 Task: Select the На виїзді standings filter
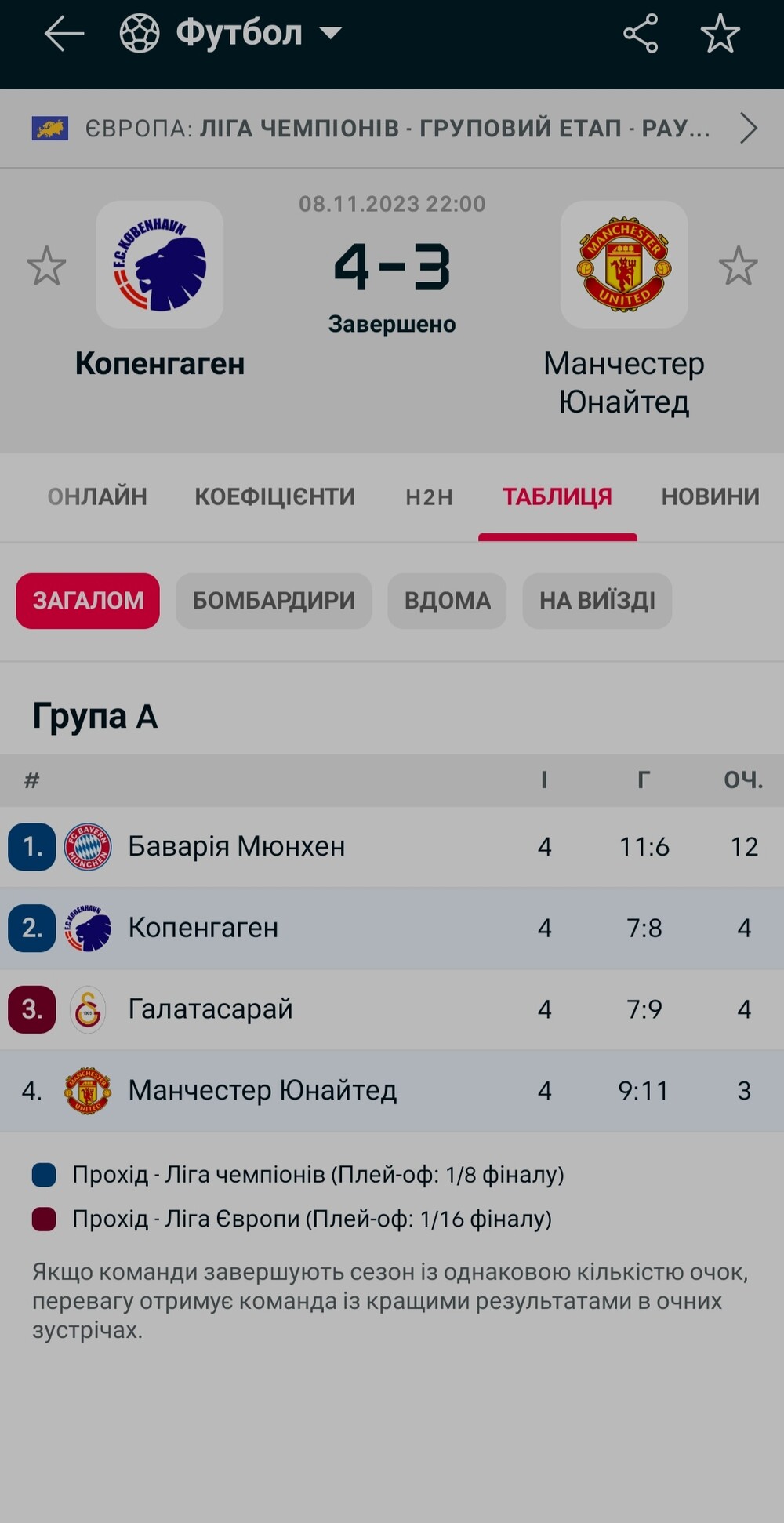pos(597,601)
